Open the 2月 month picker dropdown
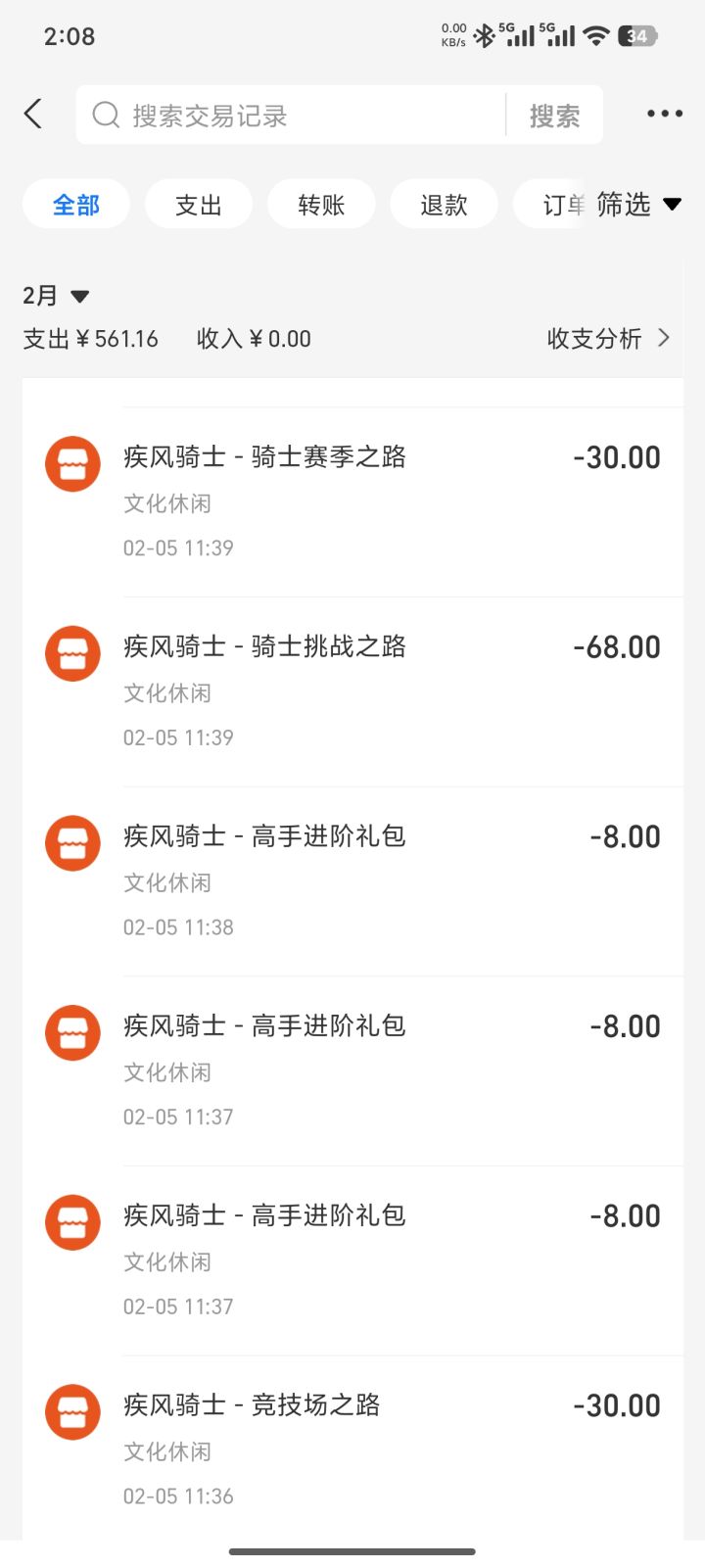This screenshot has height=1568, width=705. click(x=56, y=294)
